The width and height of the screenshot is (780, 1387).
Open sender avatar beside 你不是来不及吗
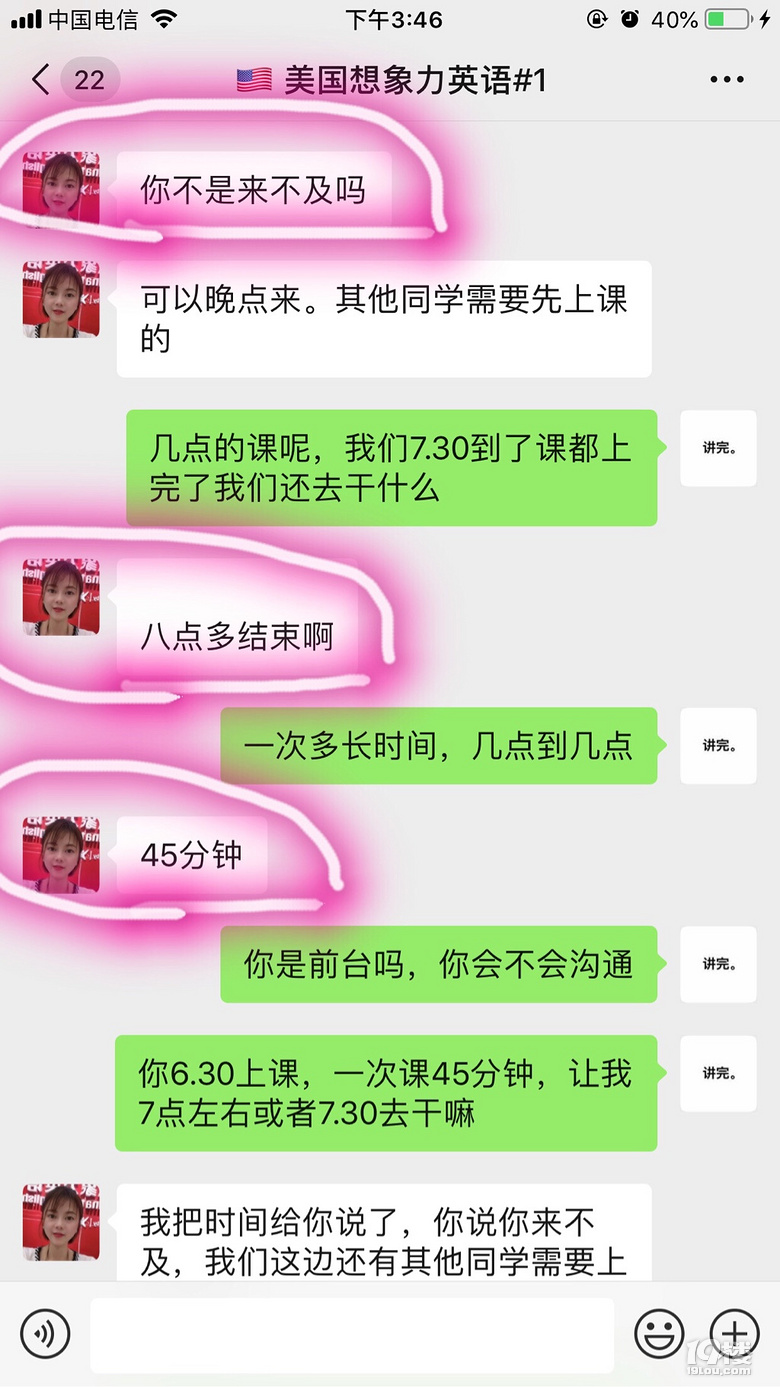click(61, 190)
